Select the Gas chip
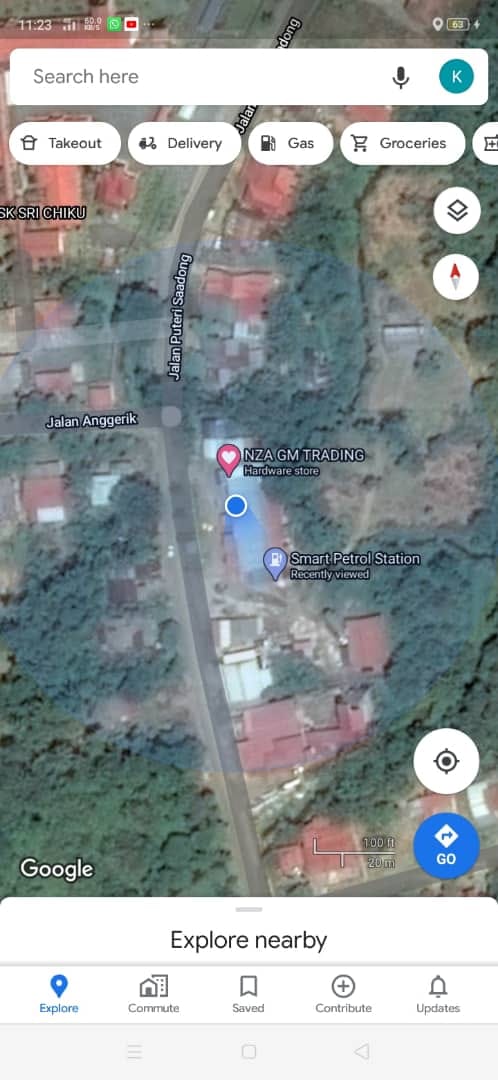Image resolution: width=498 pixels, height=1080 pixels. click(x=290, y=143)
